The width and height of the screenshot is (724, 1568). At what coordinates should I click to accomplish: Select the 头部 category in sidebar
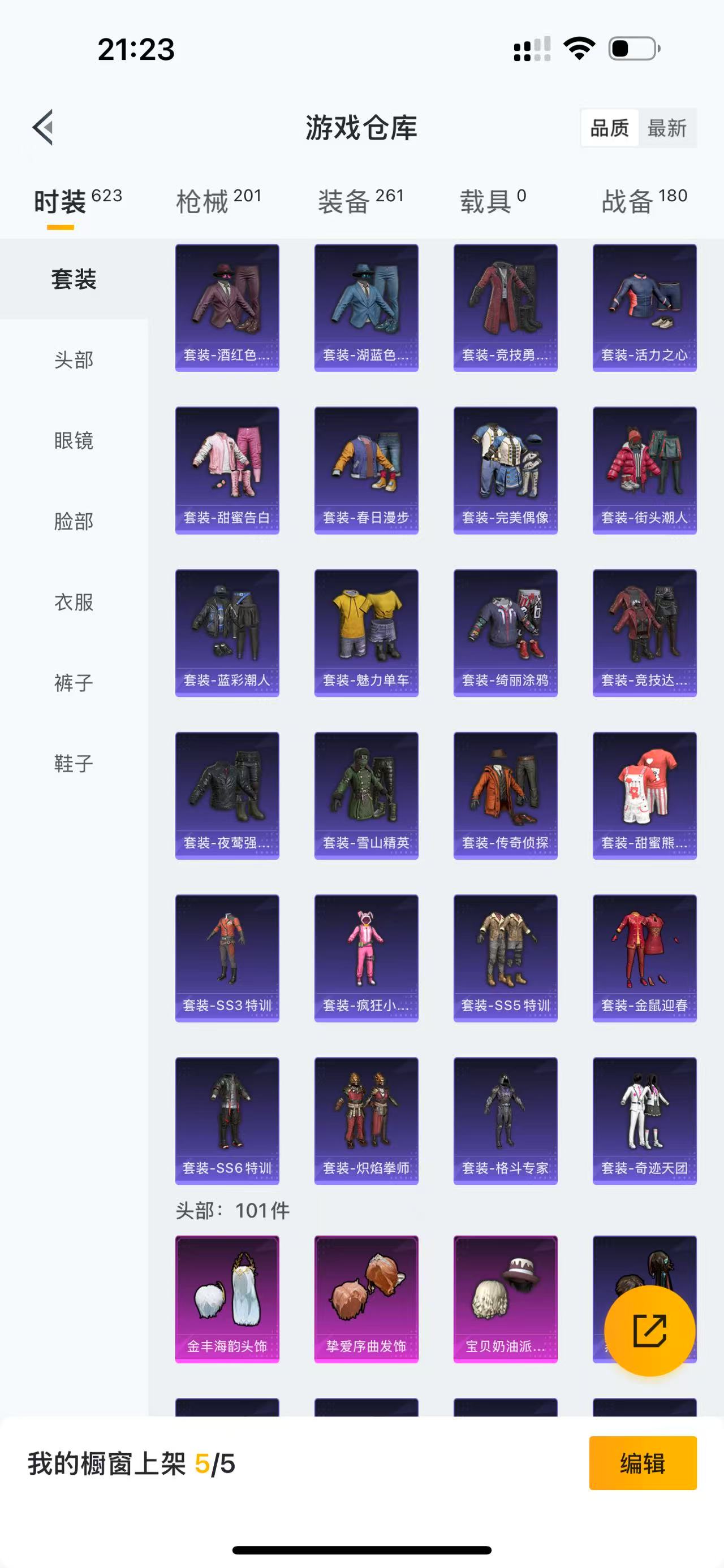point(74,359)
